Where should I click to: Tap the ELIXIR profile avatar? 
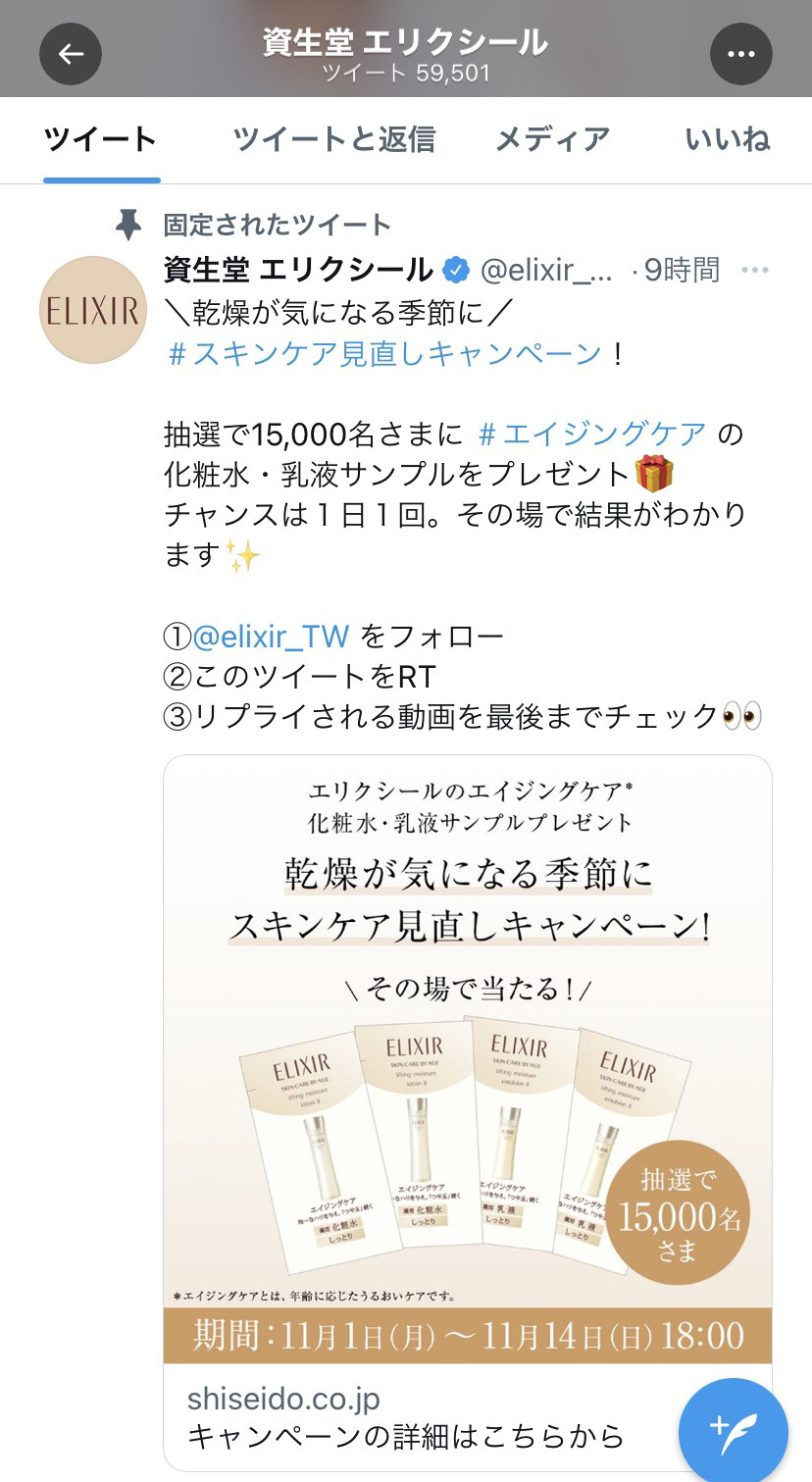click(x=93, y=310)
